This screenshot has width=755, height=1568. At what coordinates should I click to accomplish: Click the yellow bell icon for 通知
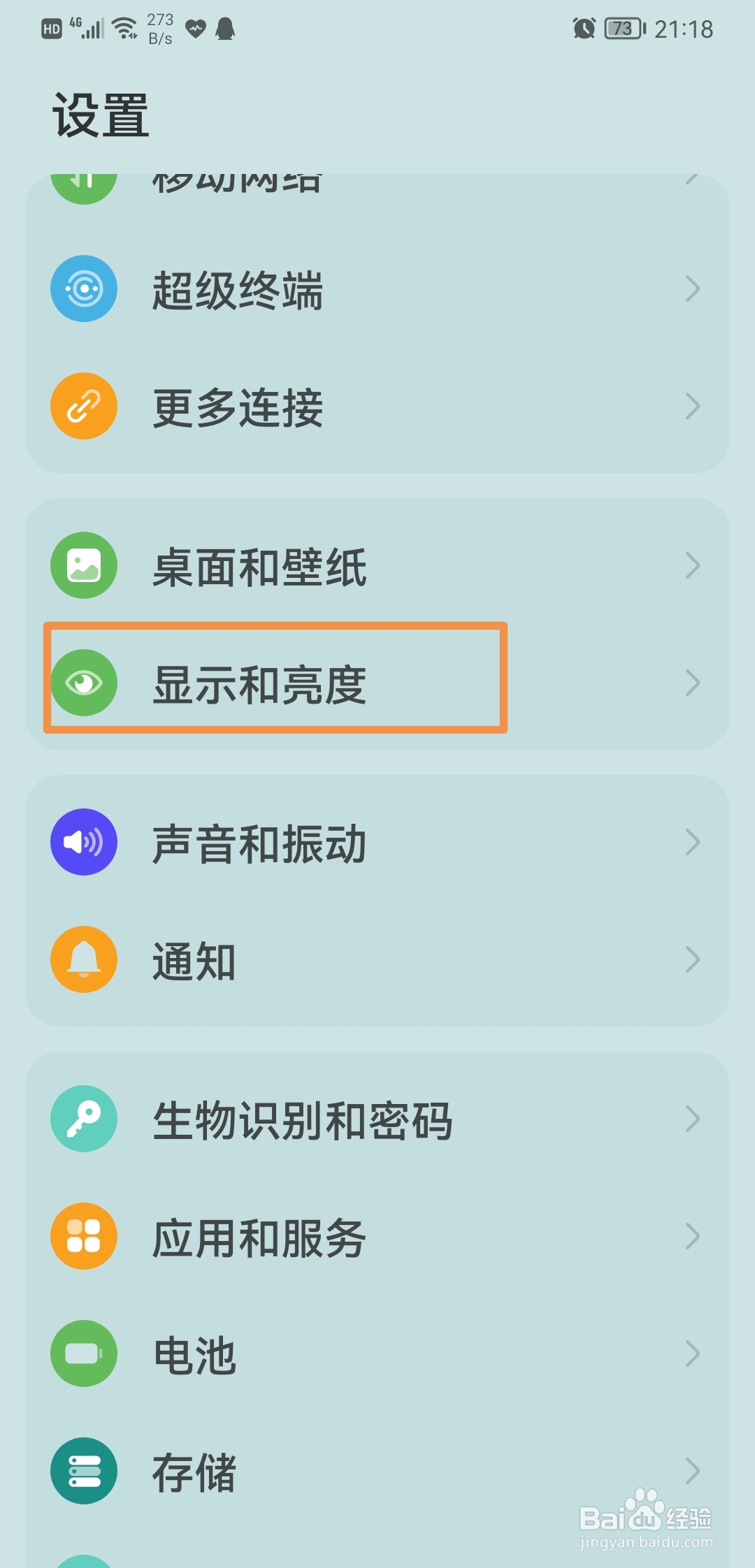[x=83, y=959]
